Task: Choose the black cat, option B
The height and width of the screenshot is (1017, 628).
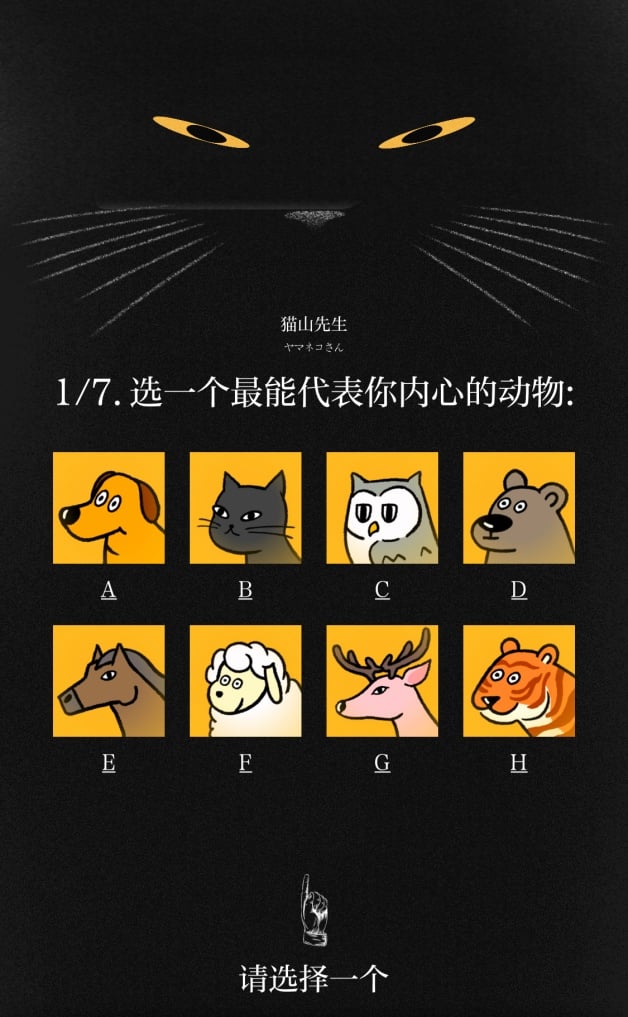Action: (x=245, y=508)
